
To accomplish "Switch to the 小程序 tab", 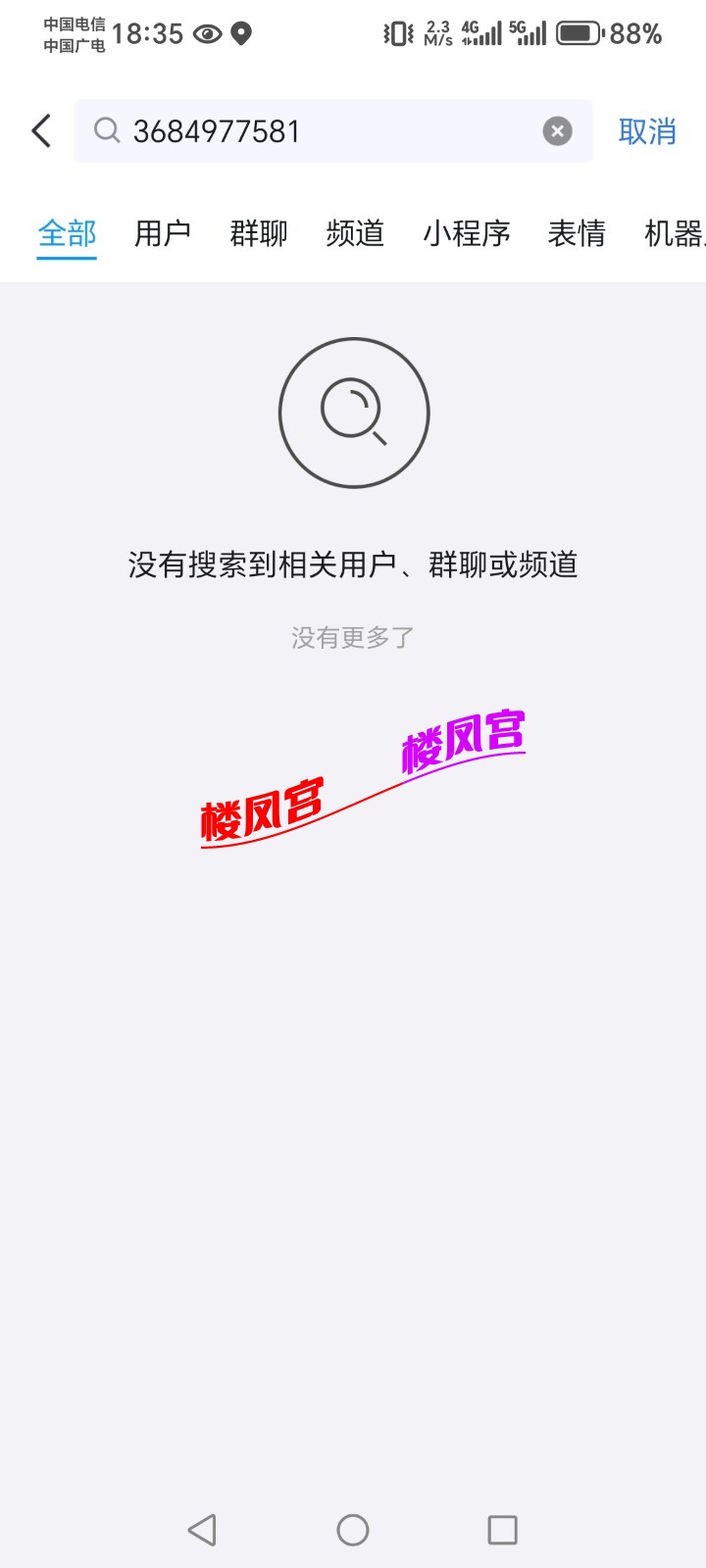I will click(468, 232).
